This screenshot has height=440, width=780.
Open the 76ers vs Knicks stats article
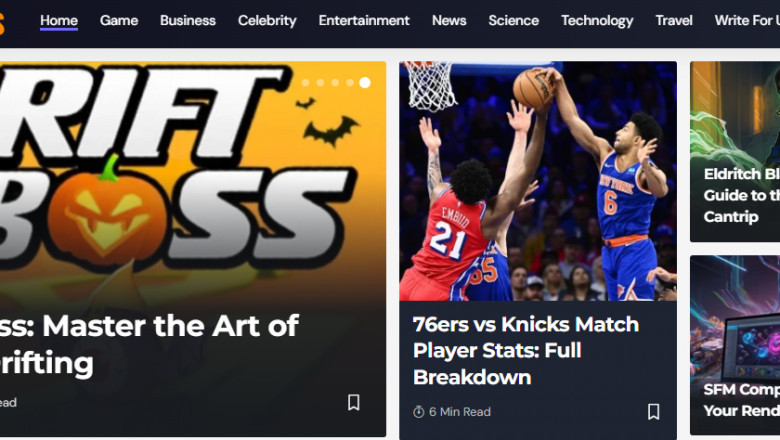[x=525, y=351]
